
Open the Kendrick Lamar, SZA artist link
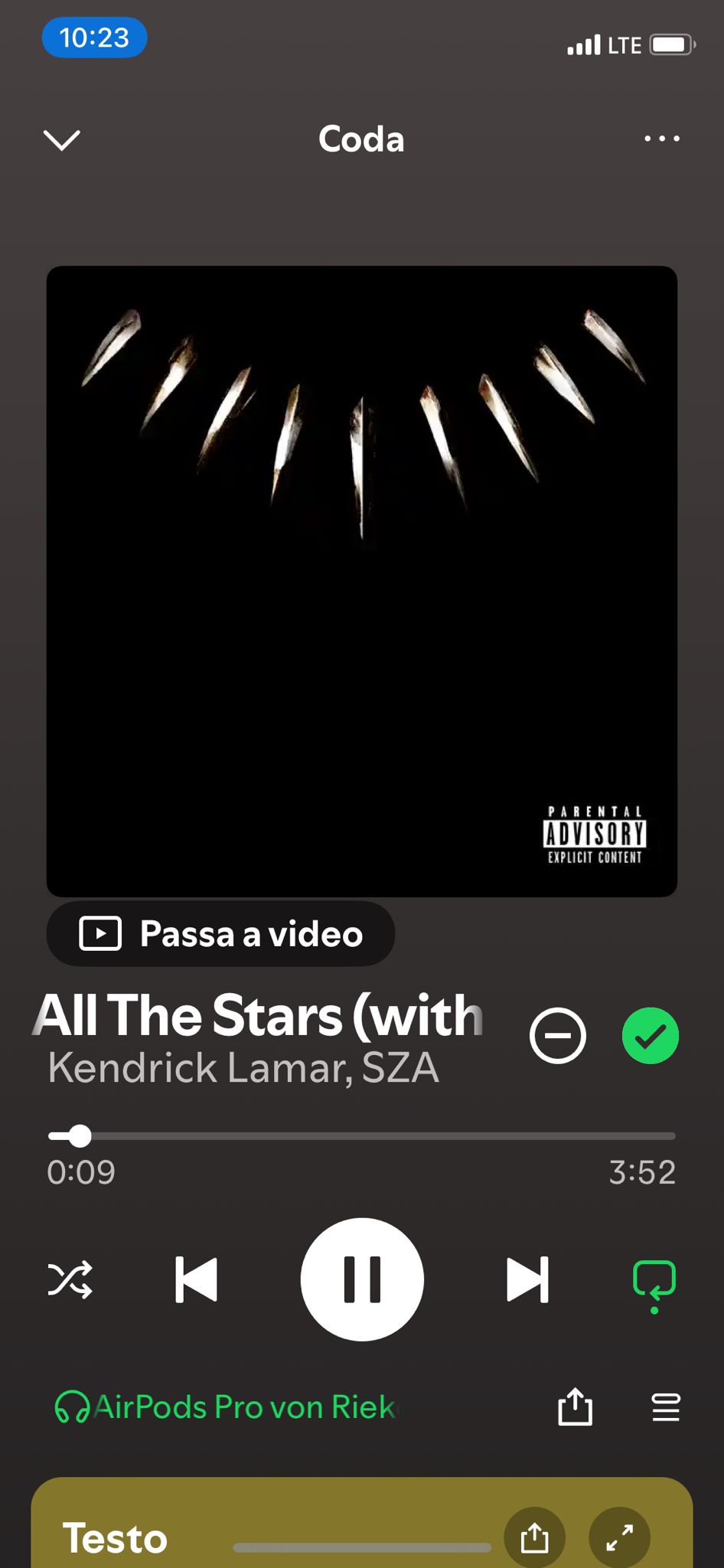[x=243, y=1067]
